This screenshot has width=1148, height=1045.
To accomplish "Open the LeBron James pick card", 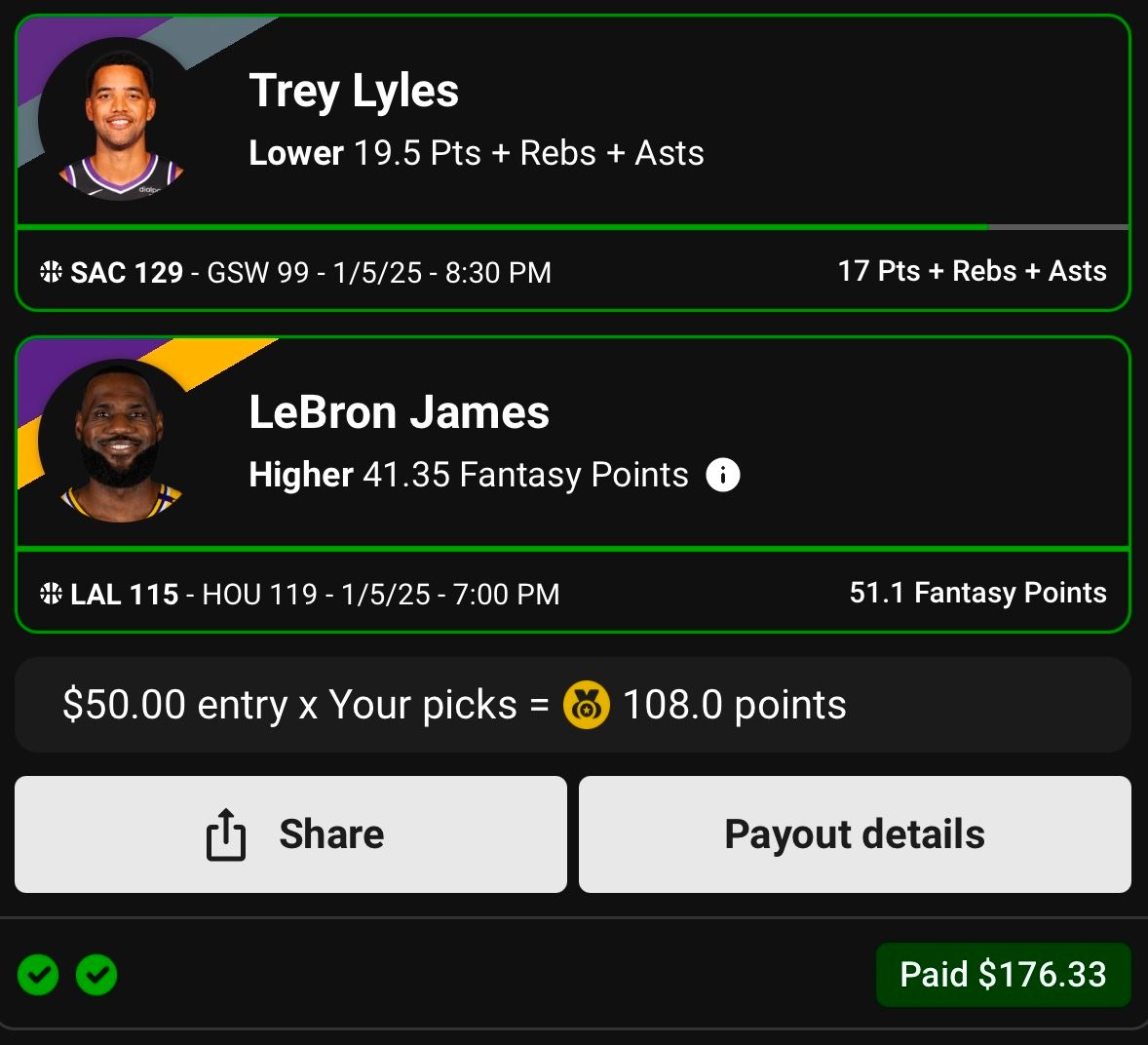I will point(573,444).
